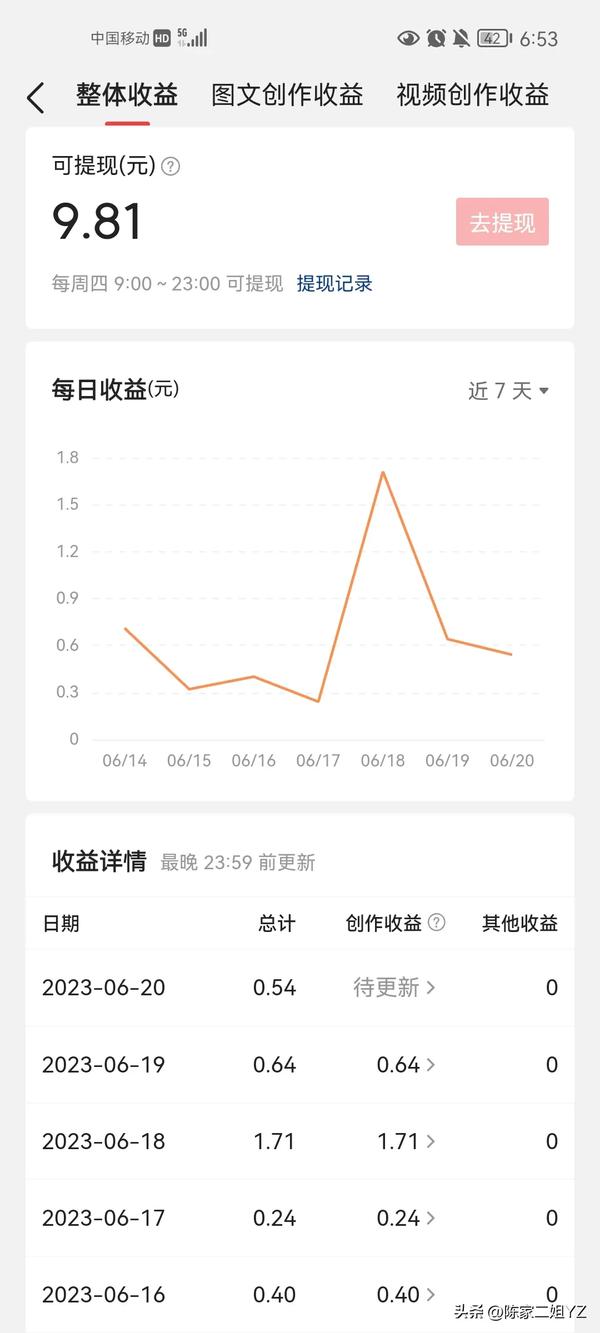Open 待更新 details for 2023-06-20
Image resolution: width=600 pixels, height=1333 pixels.
(394, 987)
